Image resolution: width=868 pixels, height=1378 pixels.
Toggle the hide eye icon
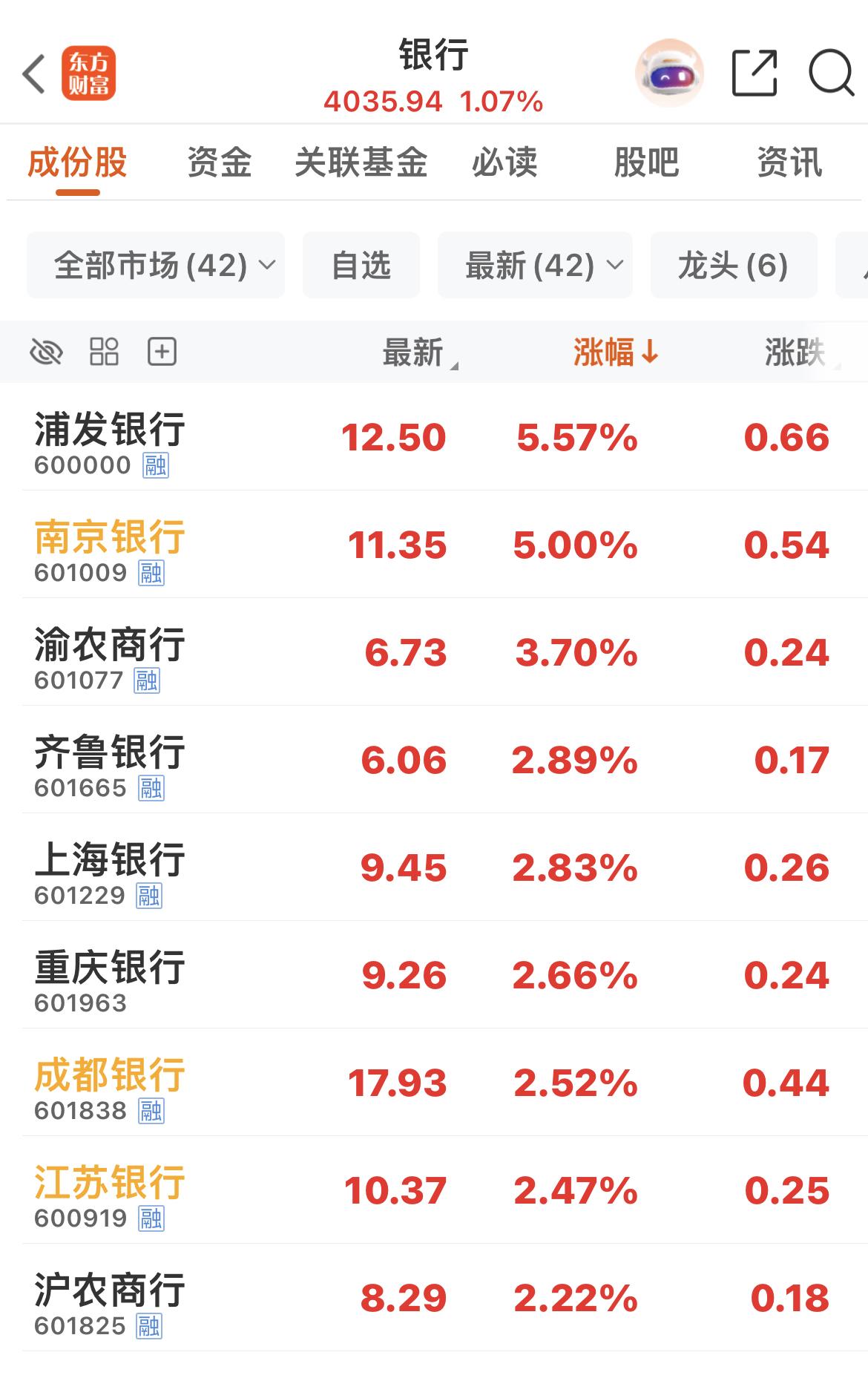[46, 352]
